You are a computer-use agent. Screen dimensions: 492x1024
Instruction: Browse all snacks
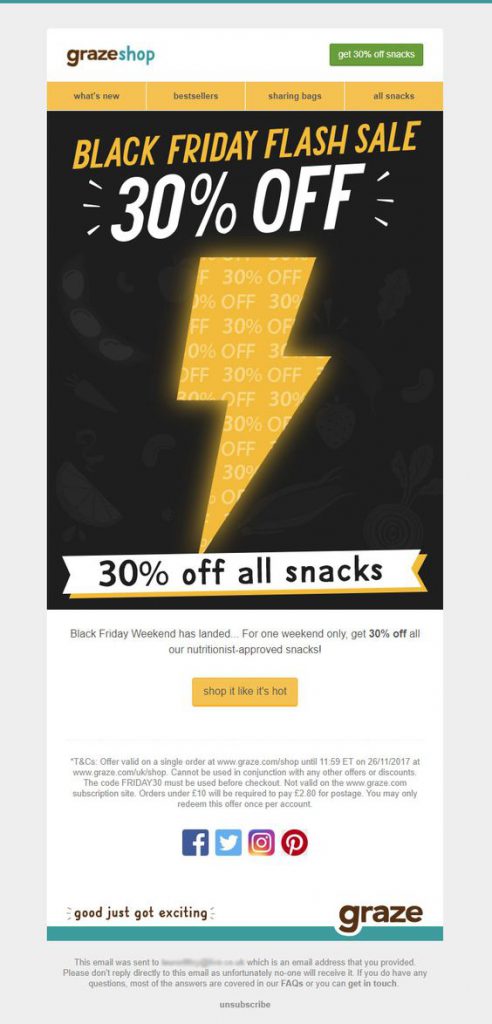tap(394, 96)
